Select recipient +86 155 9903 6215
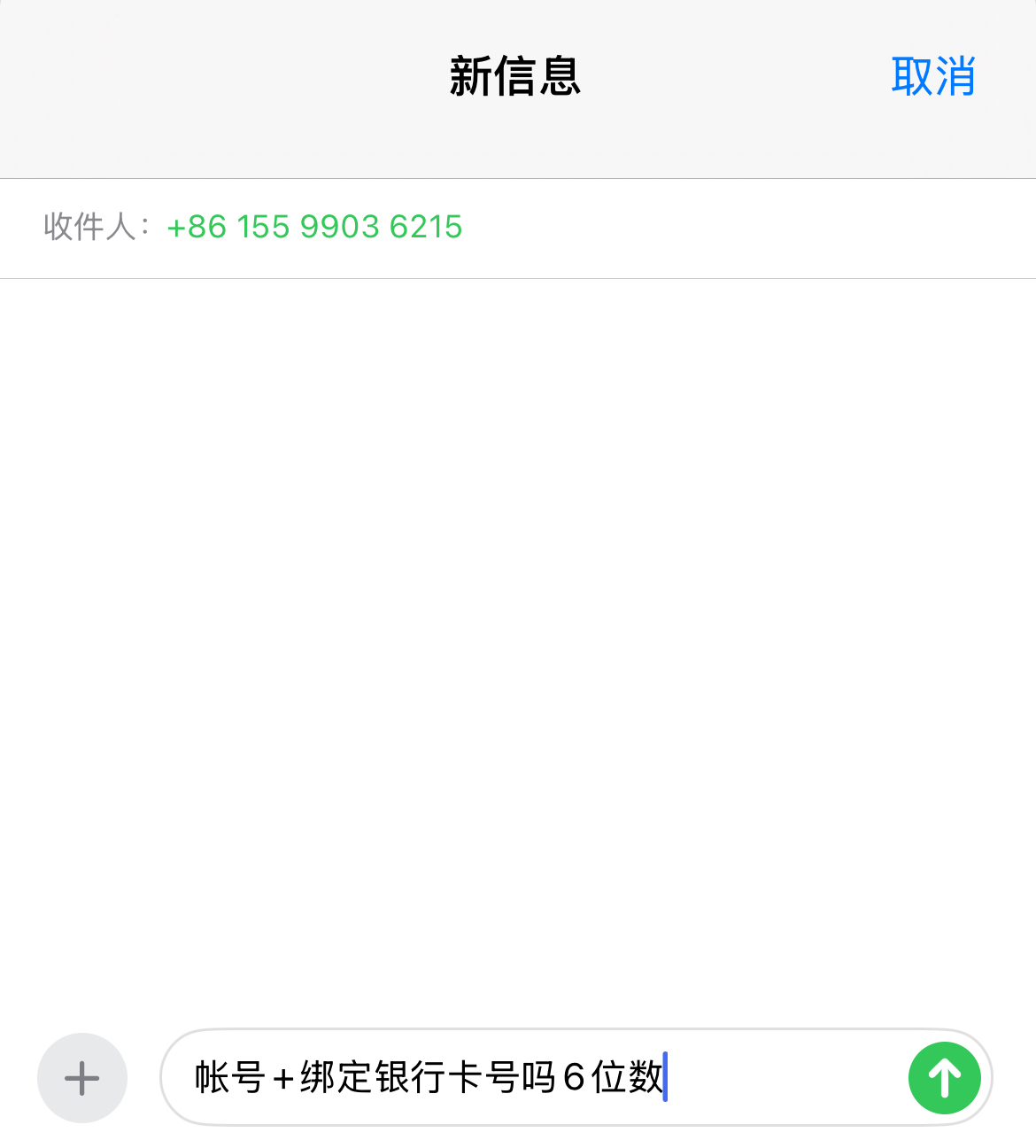The image size is (1036, 1148). click(314, 227)
